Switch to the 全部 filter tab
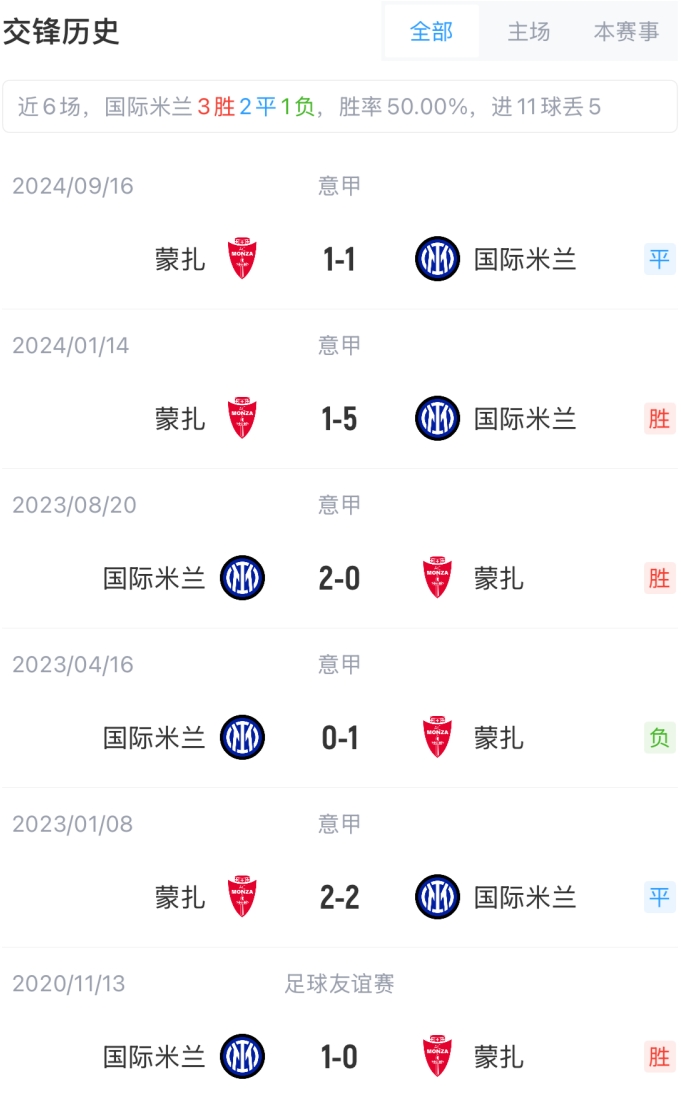This screenshot has height=1095, width=681. click(431, 32)
